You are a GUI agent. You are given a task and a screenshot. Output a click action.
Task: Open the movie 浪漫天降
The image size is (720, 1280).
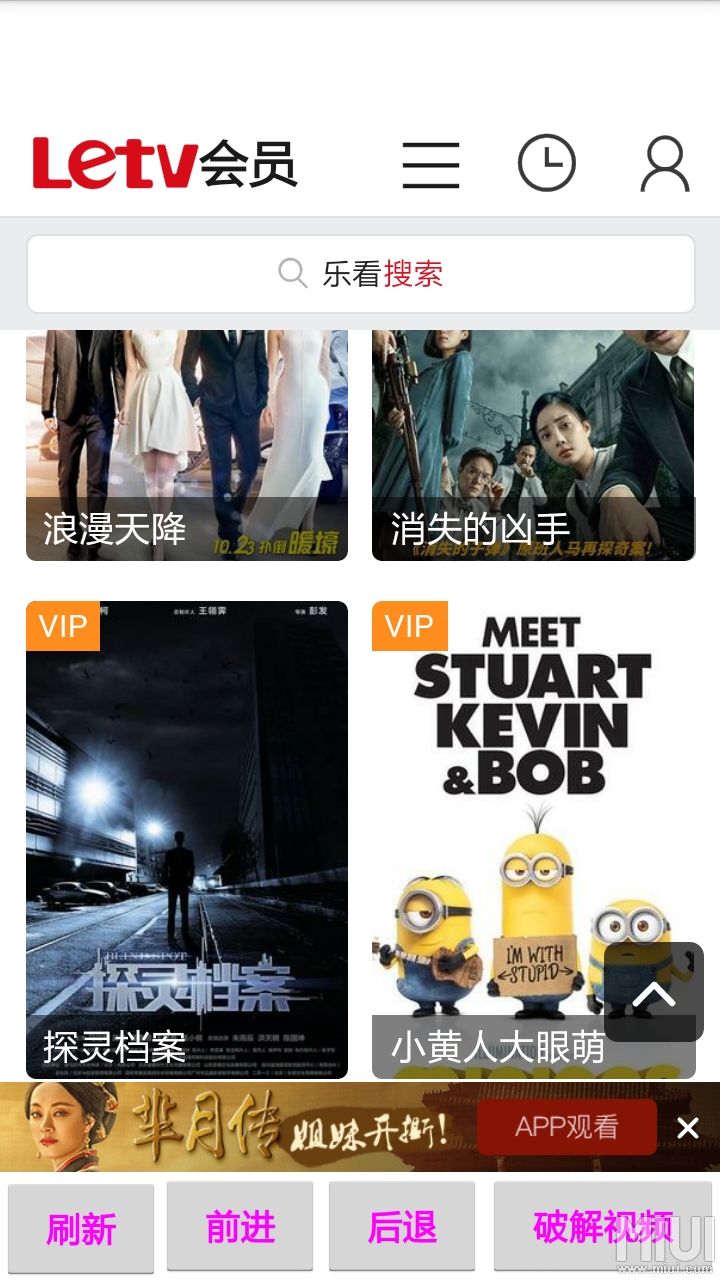[187, 445]
